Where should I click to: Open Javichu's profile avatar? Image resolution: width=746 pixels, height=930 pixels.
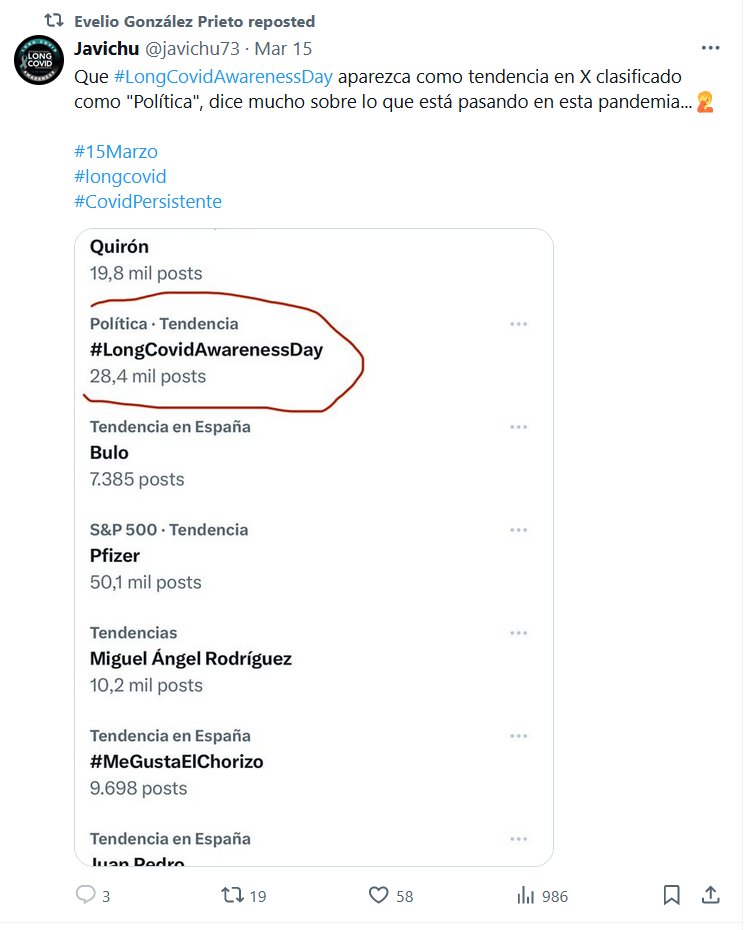(x=37, y=60)
